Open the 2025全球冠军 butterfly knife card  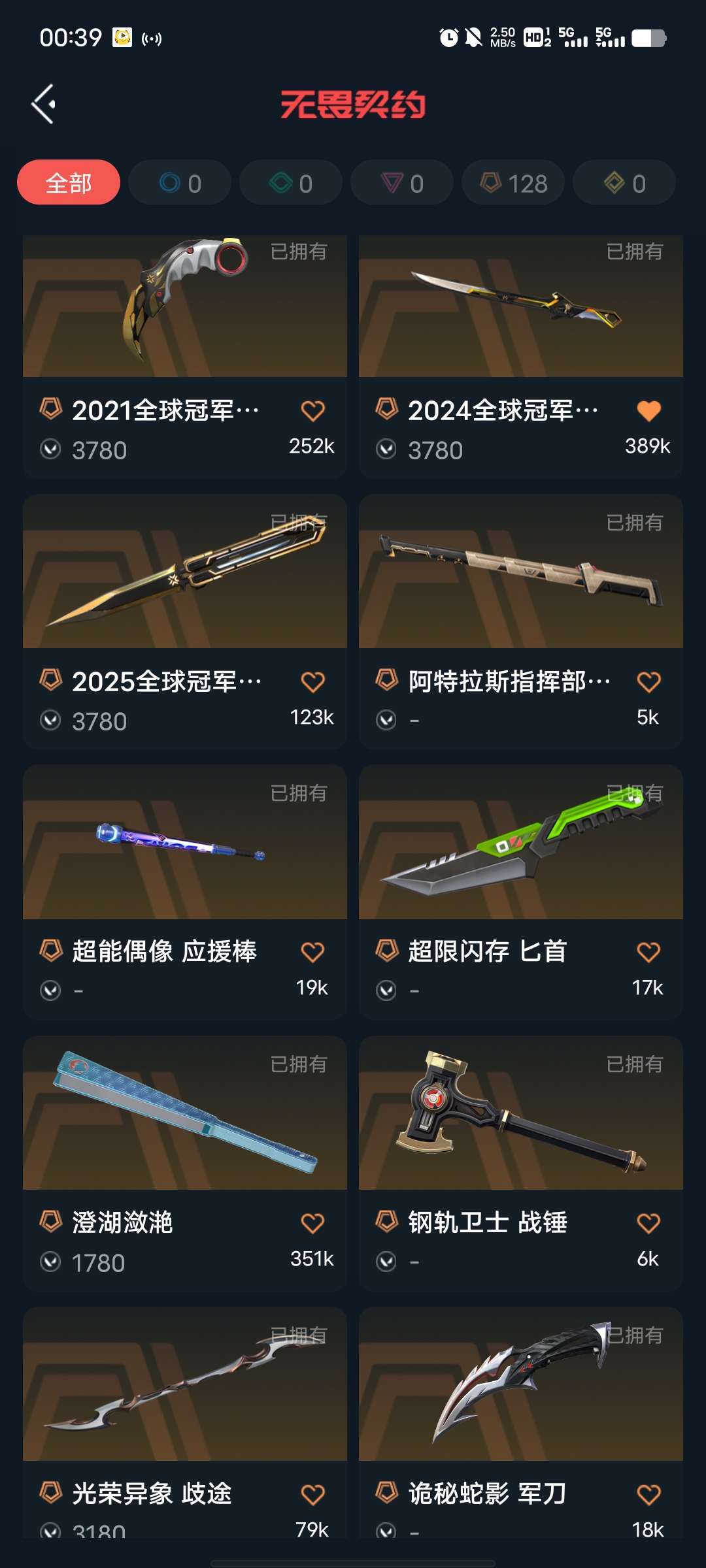pyautogui.click(x=185, y=621)
